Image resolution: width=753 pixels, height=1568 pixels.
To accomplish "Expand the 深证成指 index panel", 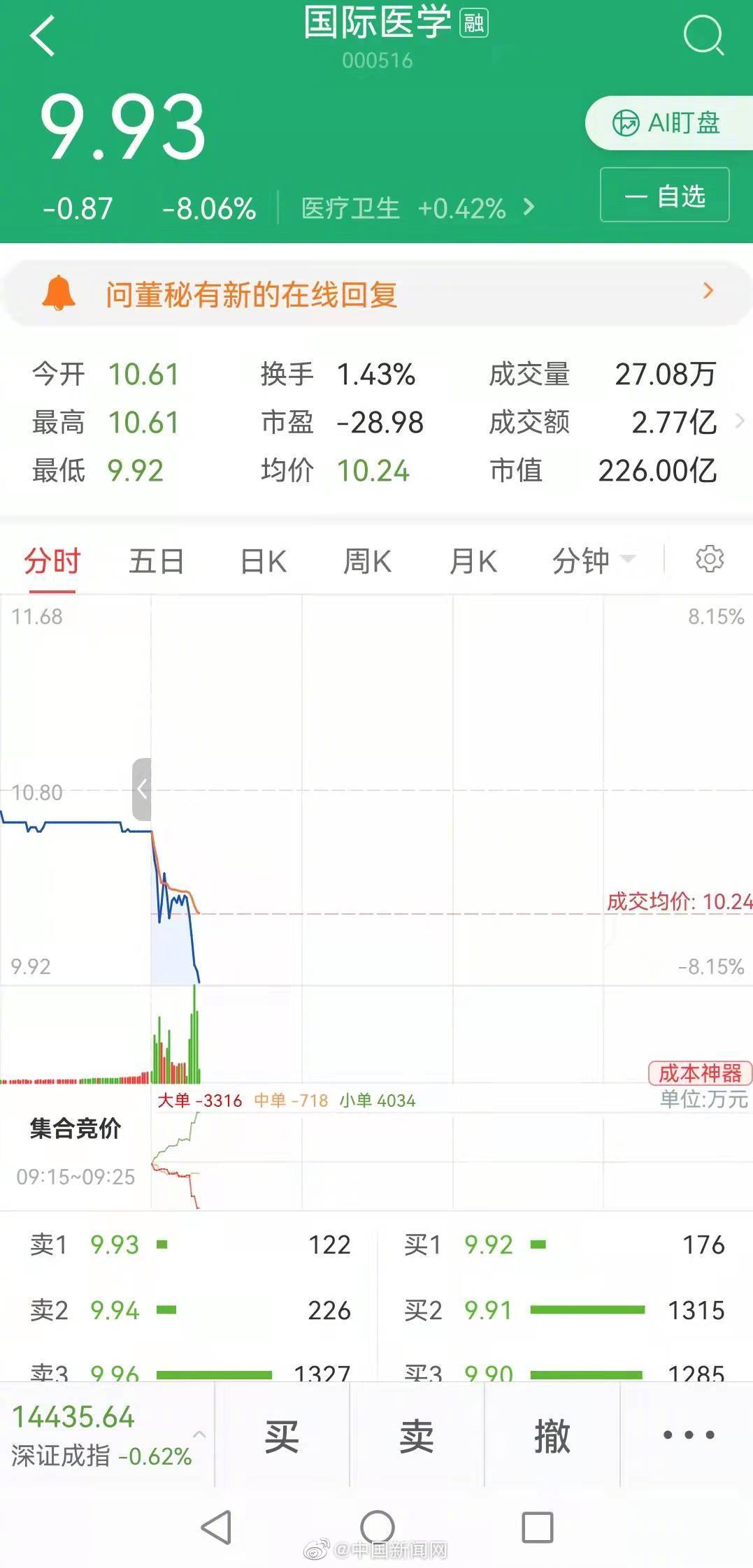I will pyautogui.click(x=105, y=1435).
